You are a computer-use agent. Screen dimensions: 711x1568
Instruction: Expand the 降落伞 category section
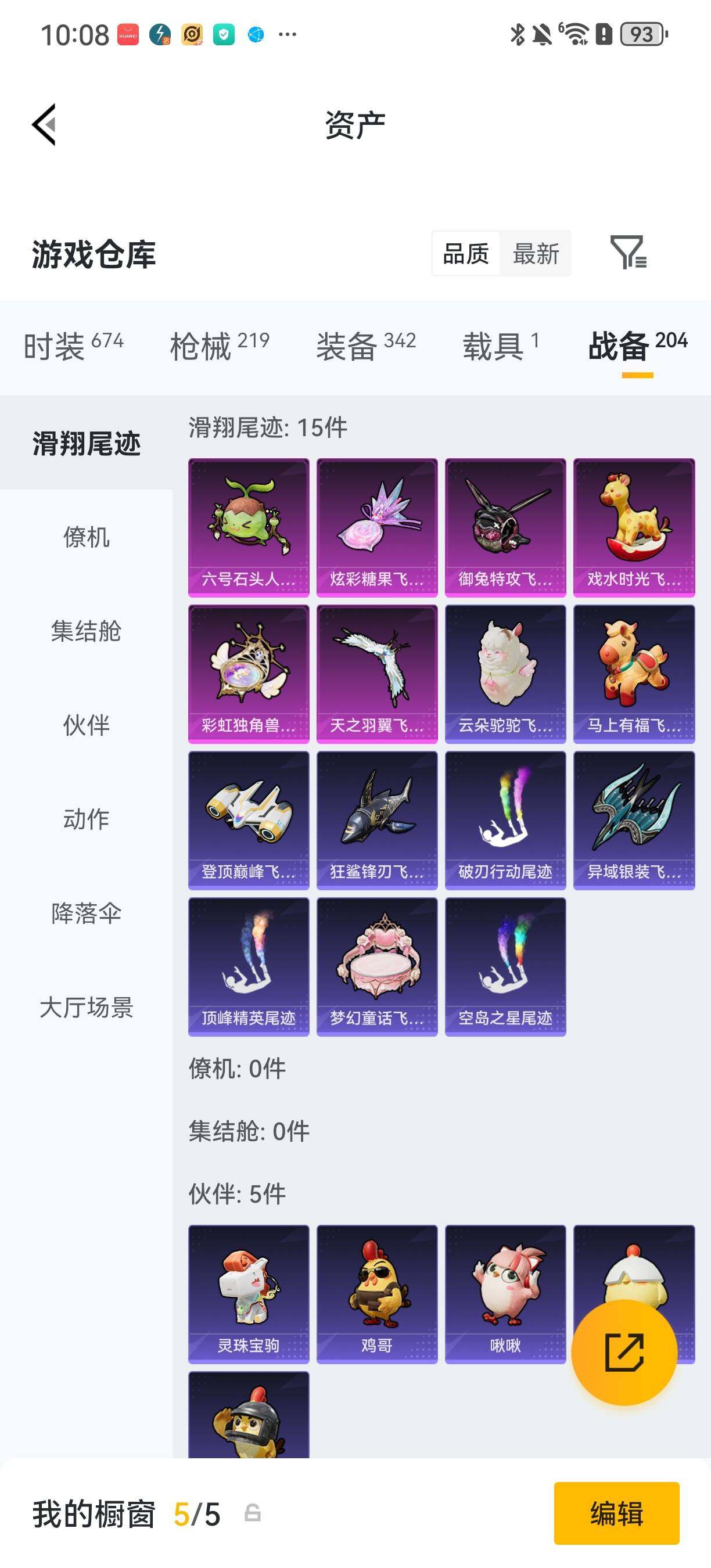pyautogui.click(x=87, y=913)
